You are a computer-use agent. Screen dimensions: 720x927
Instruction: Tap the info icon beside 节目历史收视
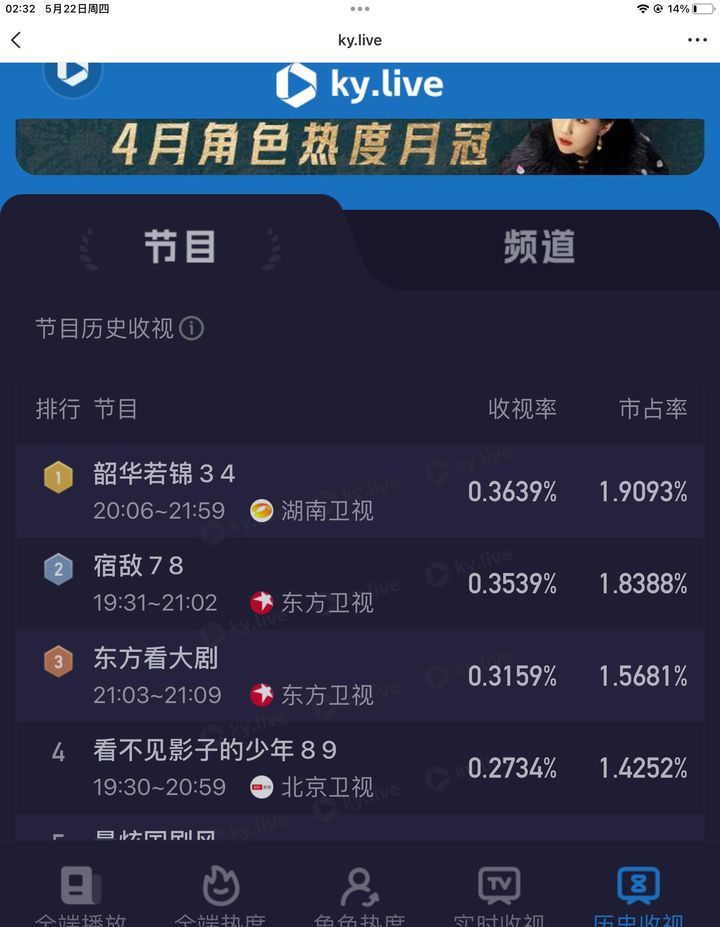[192, 328]
